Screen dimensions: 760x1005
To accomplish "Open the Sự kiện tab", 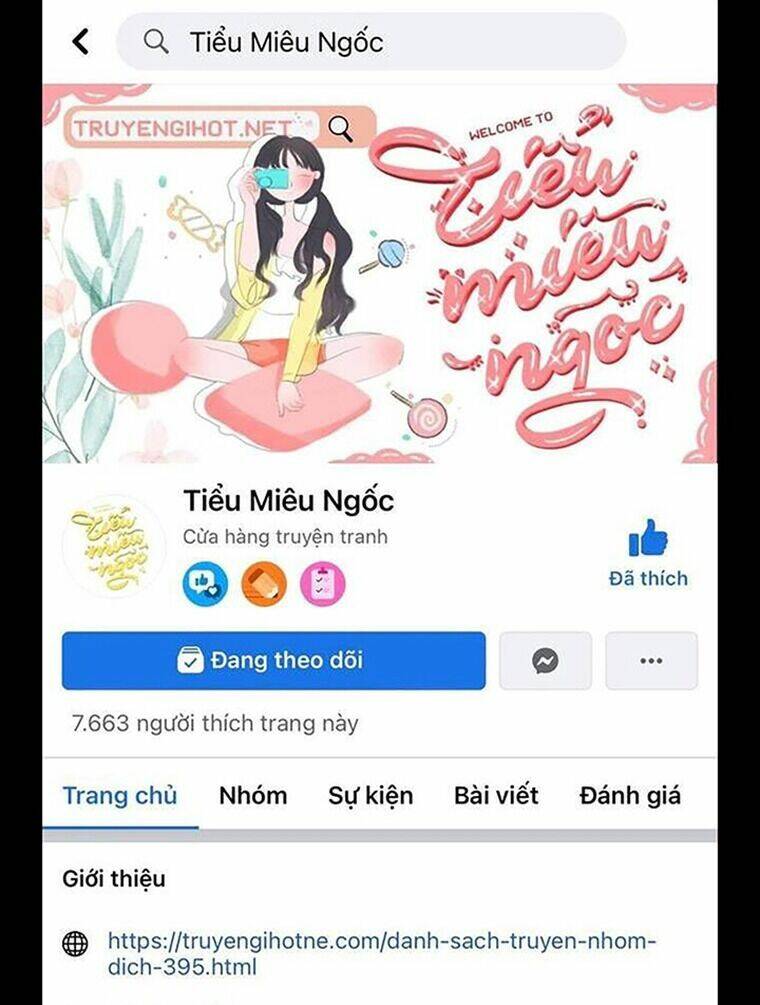I will click(x=370, y=795).
